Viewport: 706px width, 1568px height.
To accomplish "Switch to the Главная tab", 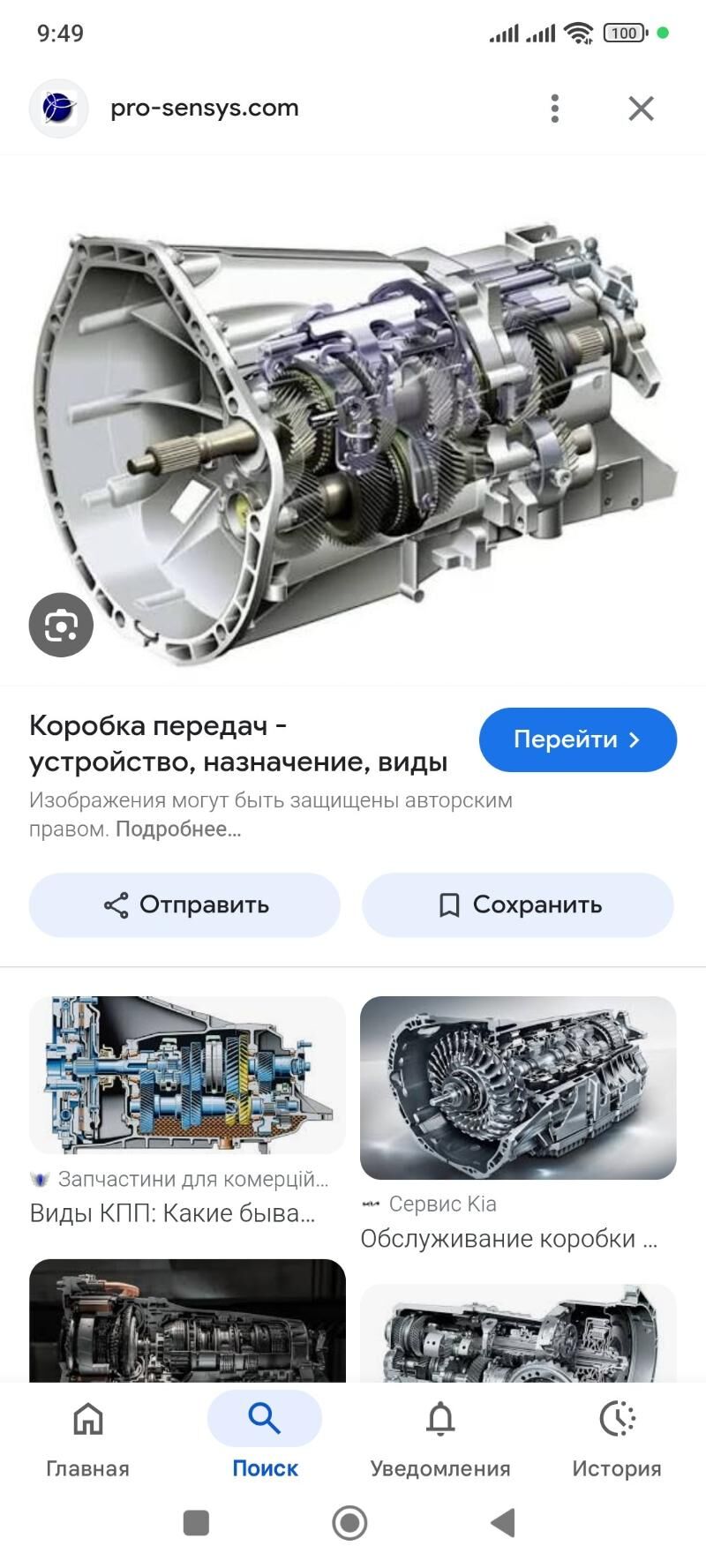I will [x=87, y=1436].
